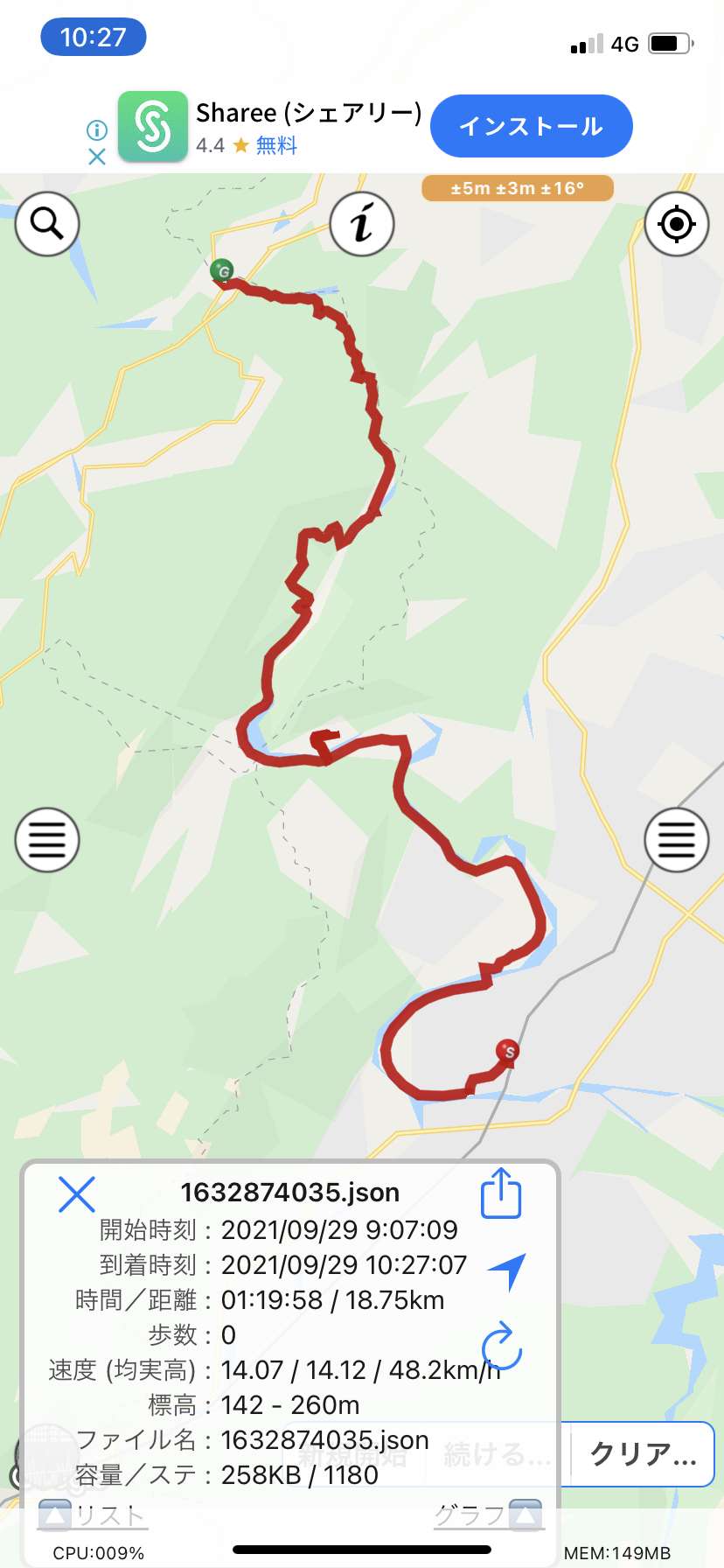Dismiss the Sharee ad banner
Screen dimensions: 724x1568
97,157
